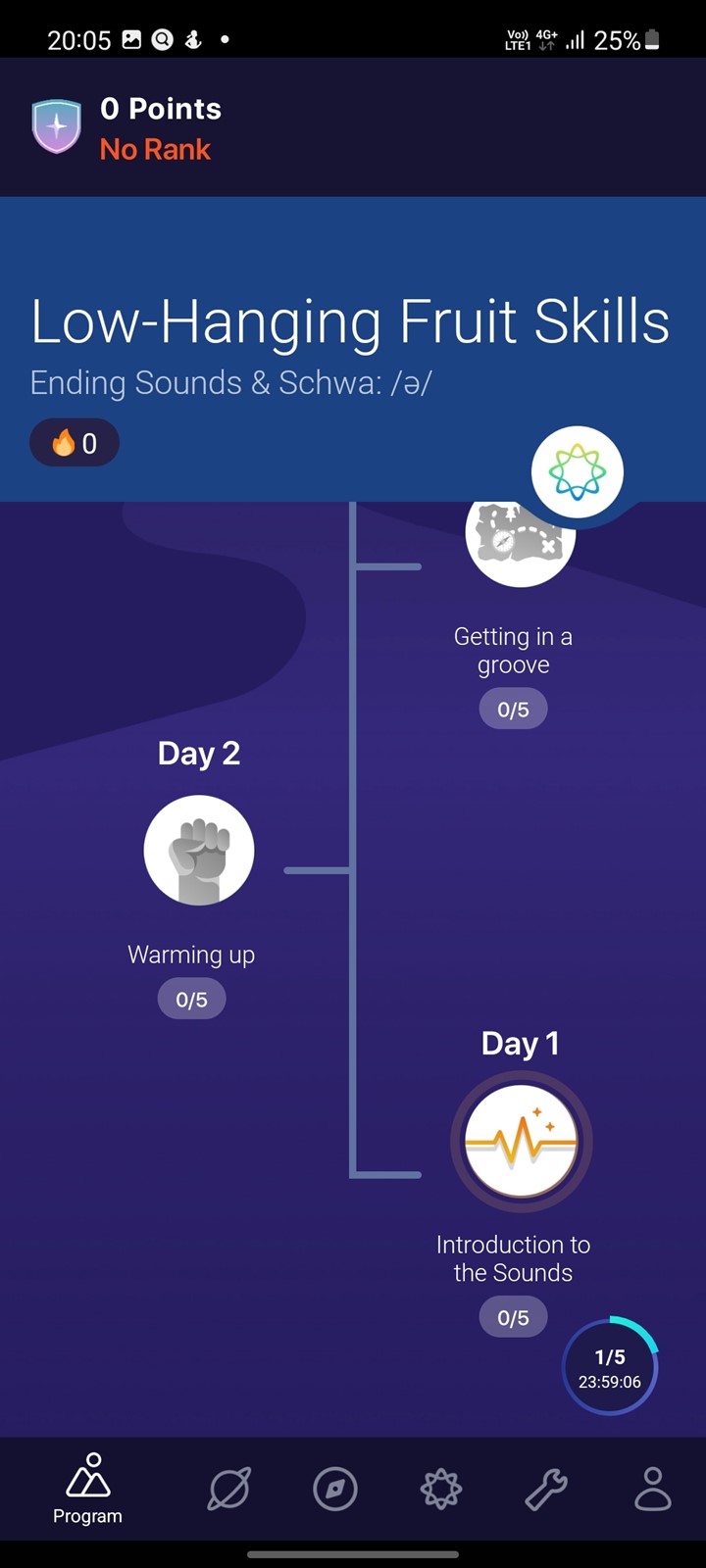Switch to the profile person tab
This screenshot has height=1568, width=706.
tap(653, 1489)
